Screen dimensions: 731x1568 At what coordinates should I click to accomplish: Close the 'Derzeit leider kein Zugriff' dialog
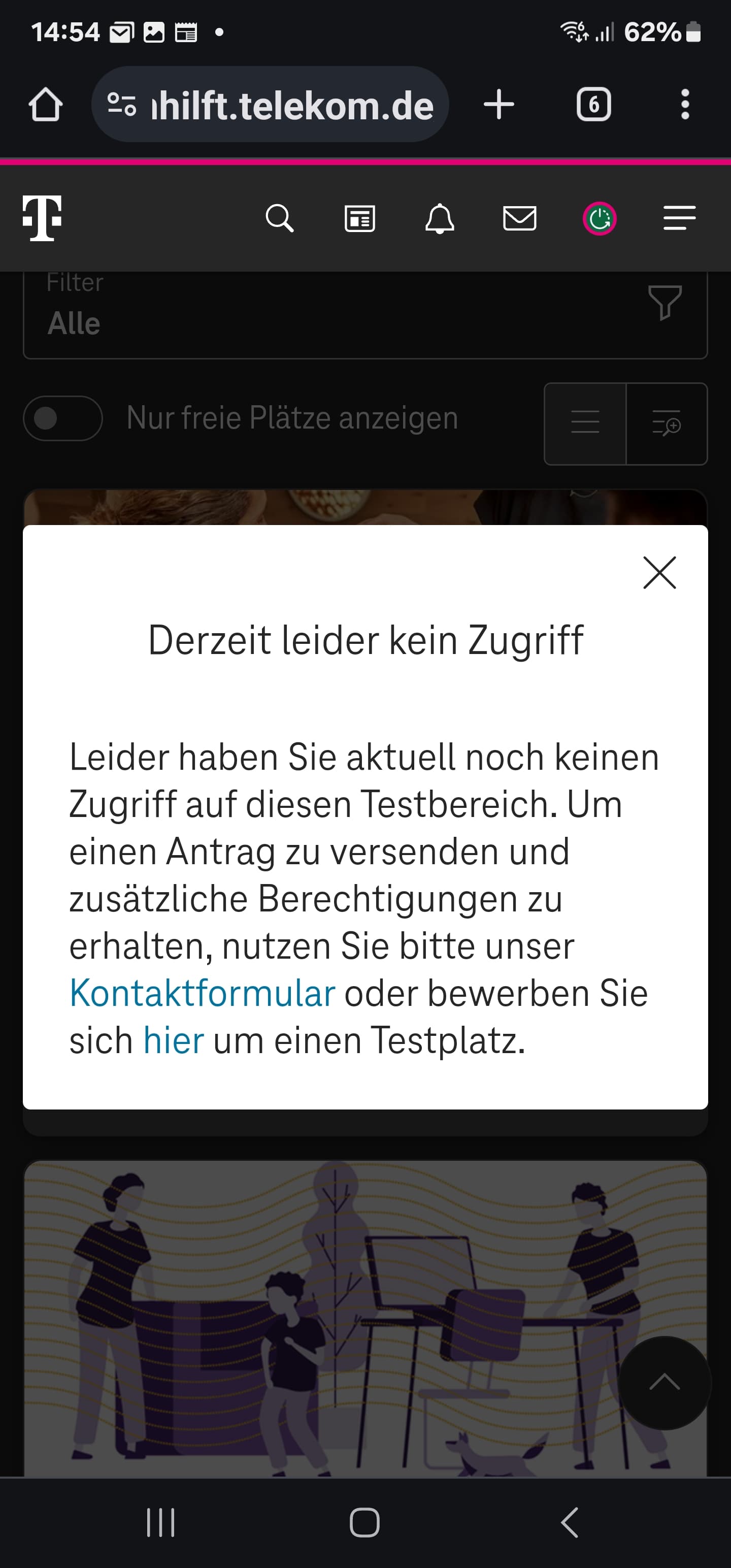pos(659,572)
